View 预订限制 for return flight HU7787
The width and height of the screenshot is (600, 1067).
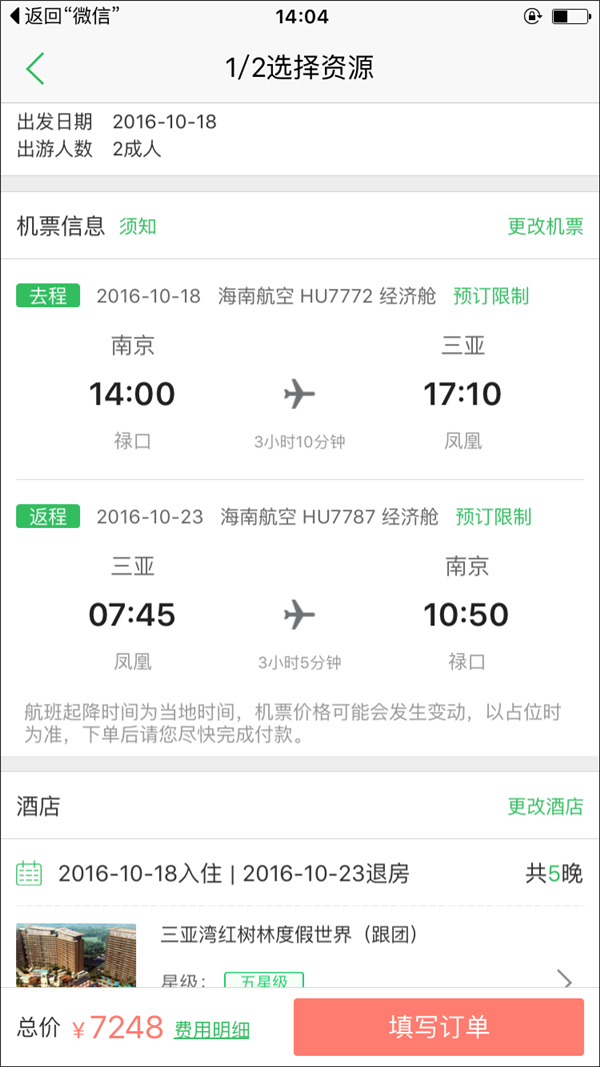point(493,517)
